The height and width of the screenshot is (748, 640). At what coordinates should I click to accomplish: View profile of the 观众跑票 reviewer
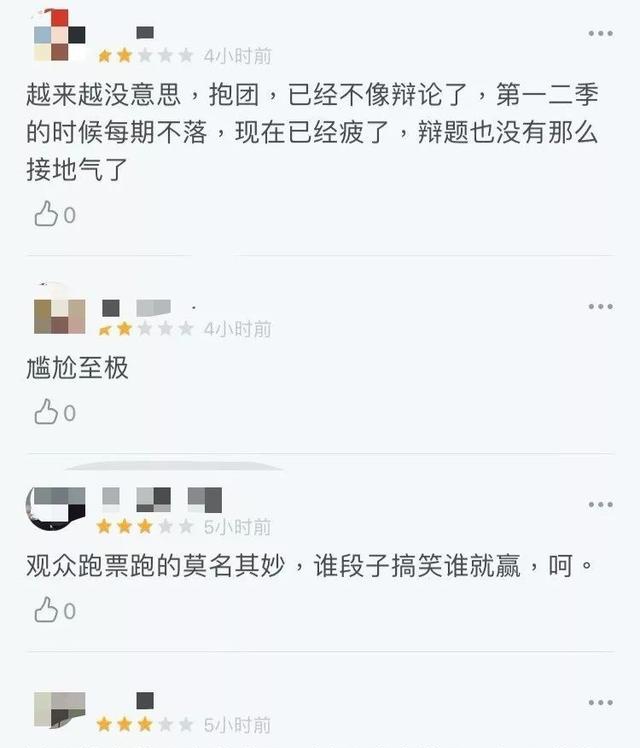point(55,509)
